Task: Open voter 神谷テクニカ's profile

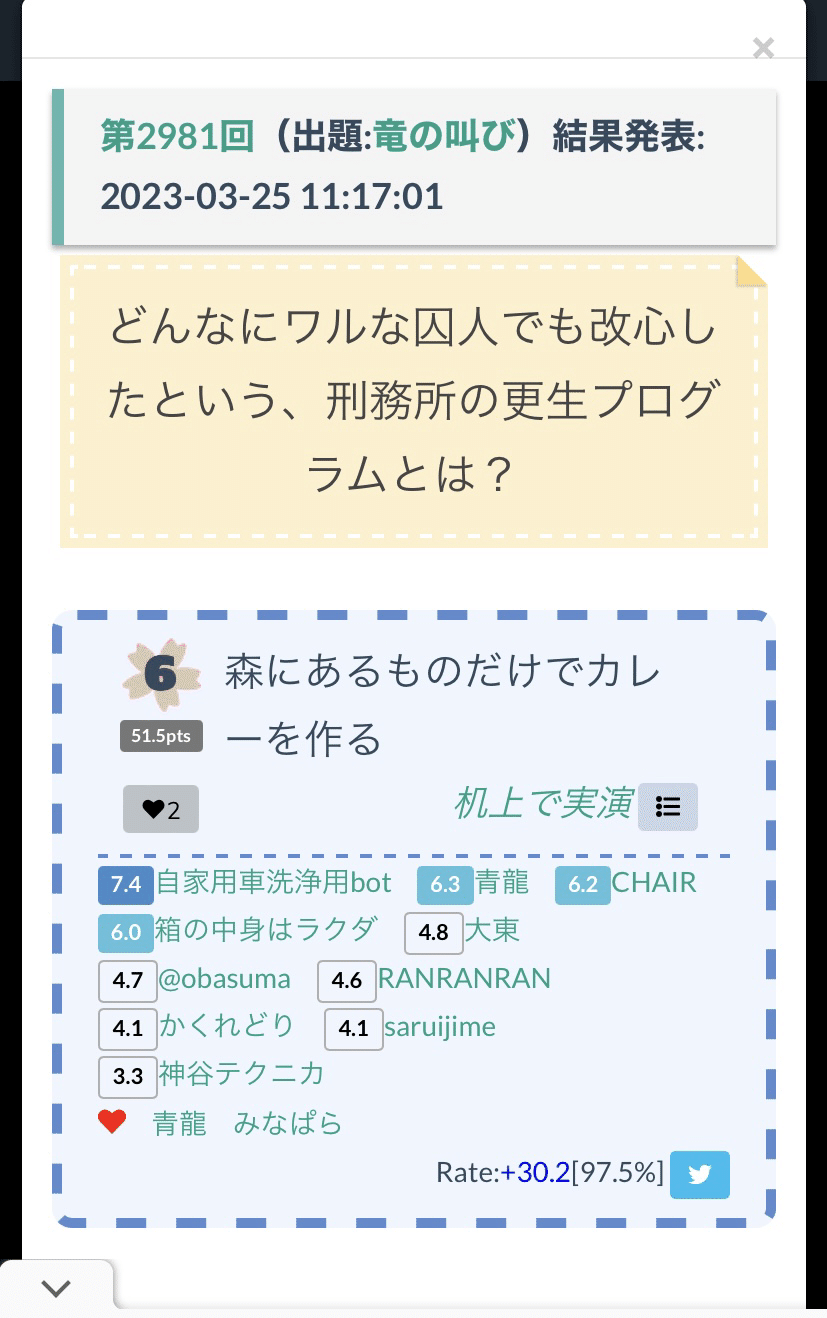Action: [241, 1074]
